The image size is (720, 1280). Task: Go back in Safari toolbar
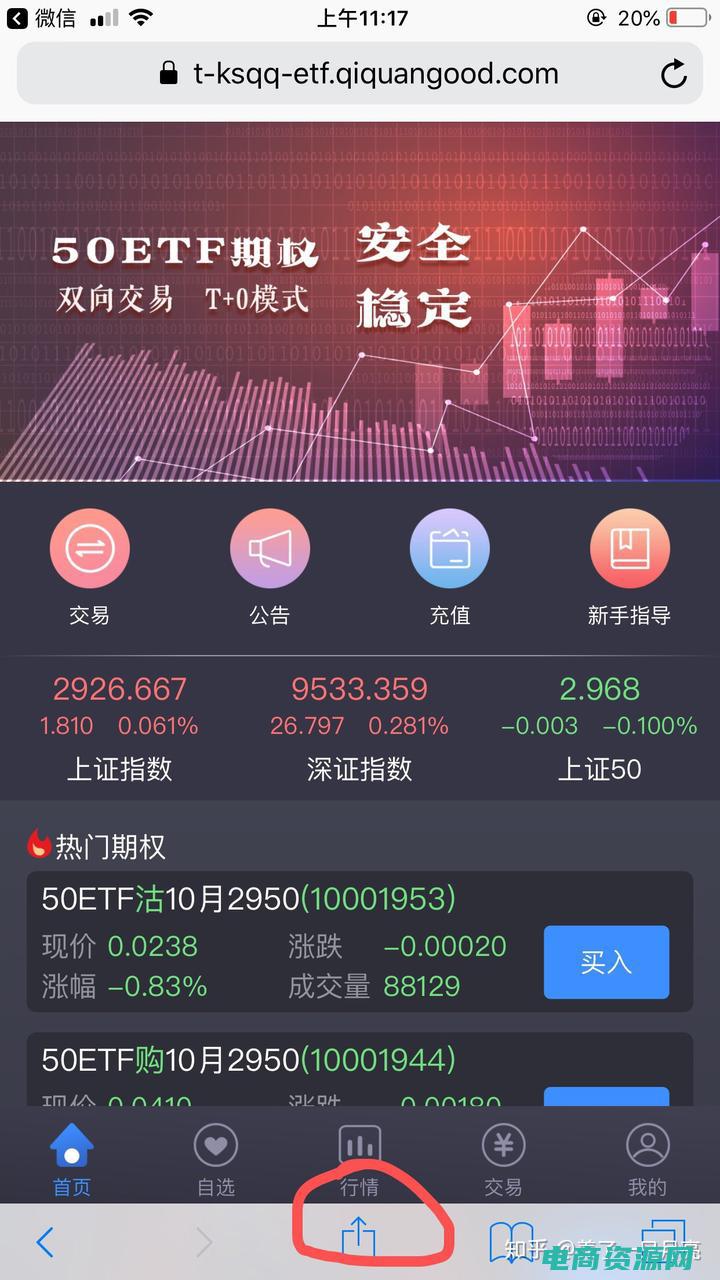click(x=45, y=1242)
